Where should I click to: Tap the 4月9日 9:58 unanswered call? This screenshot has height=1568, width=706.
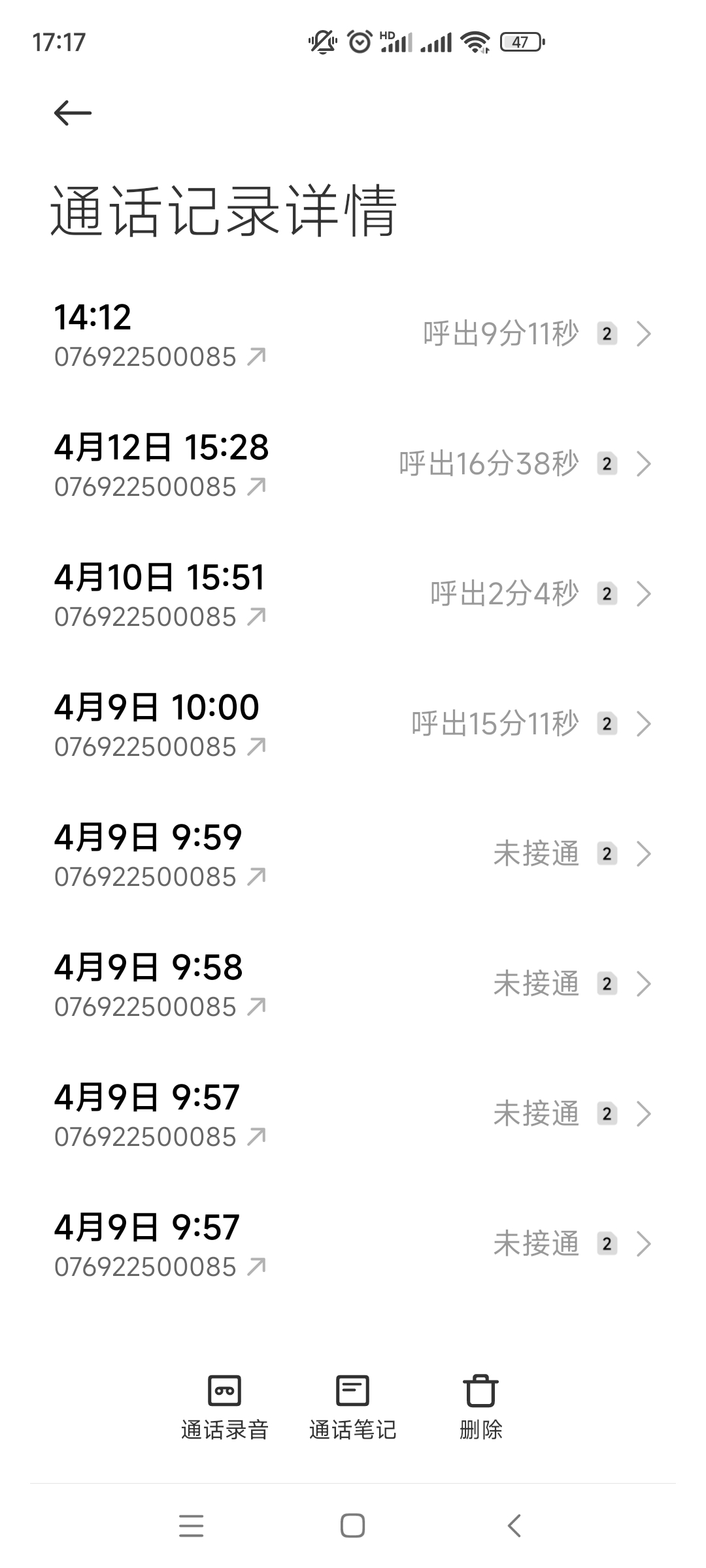353,985
